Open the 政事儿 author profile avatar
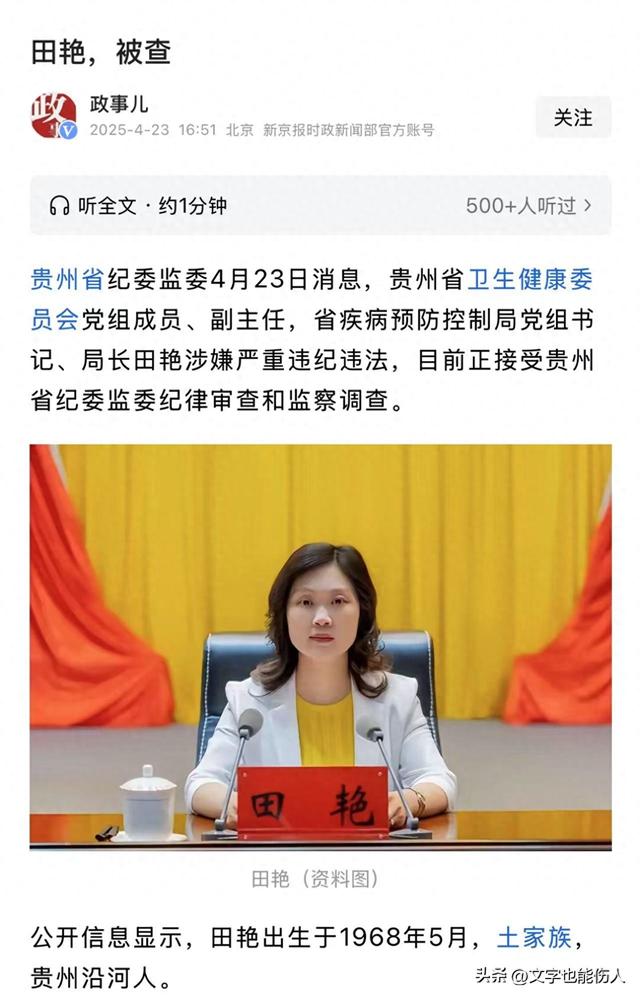The width and height of the screenshot is (640, 998). (53, 116)
